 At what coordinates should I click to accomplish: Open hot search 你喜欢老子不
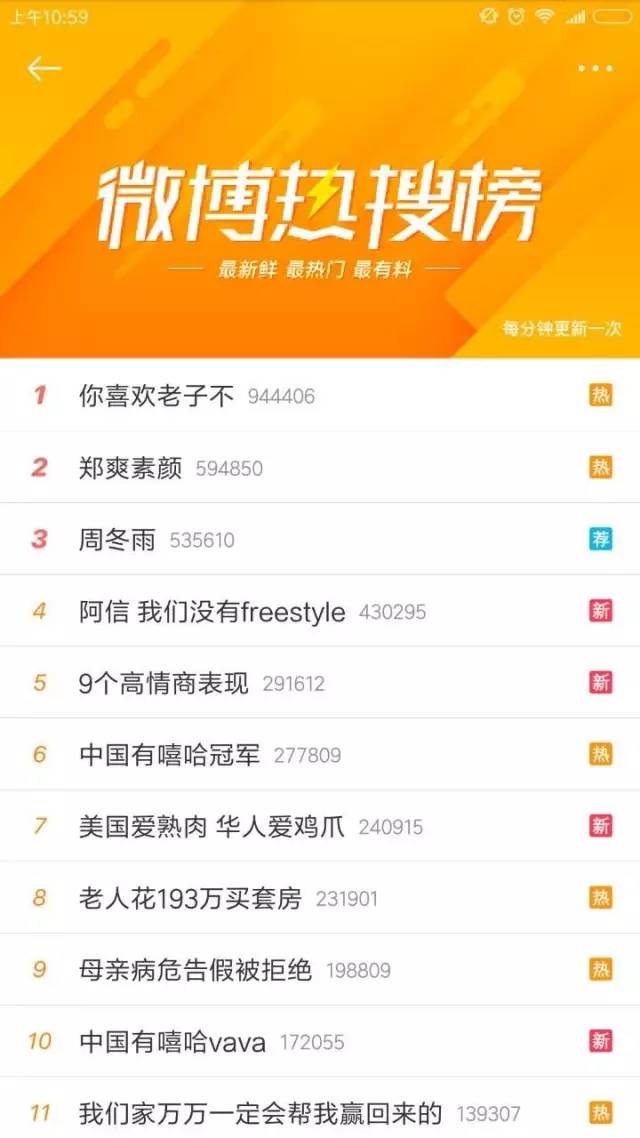click(x=157, y=396)
